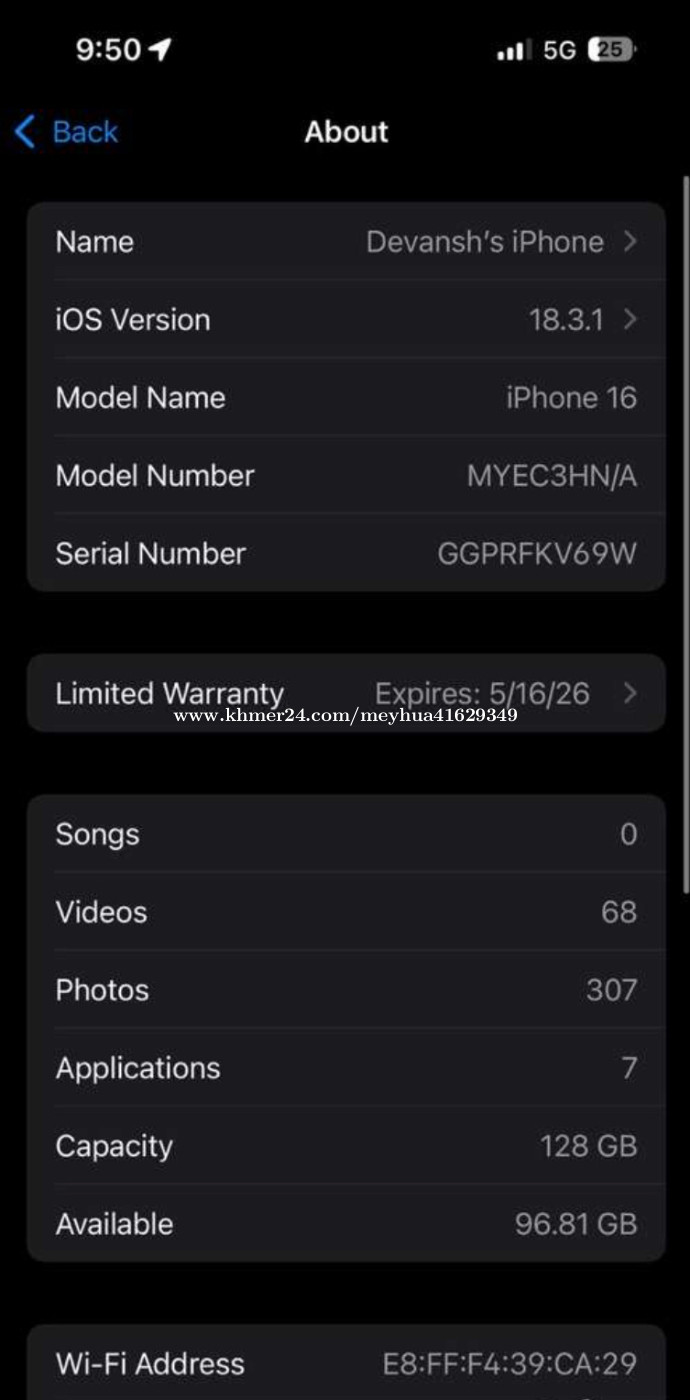
Task: Go back to the previous settings page
Action: click(x=66, y=132)
